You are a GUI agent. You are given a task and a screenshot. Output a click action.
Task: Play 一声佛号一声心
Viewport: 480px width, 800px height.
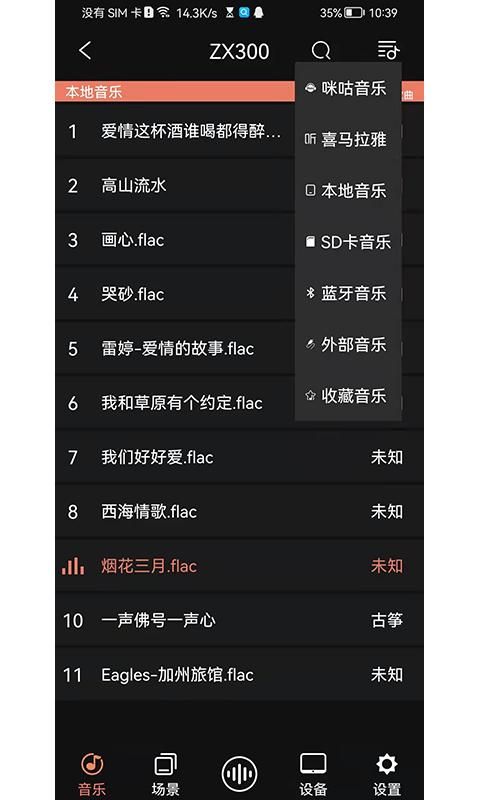(x=239, y=620)
